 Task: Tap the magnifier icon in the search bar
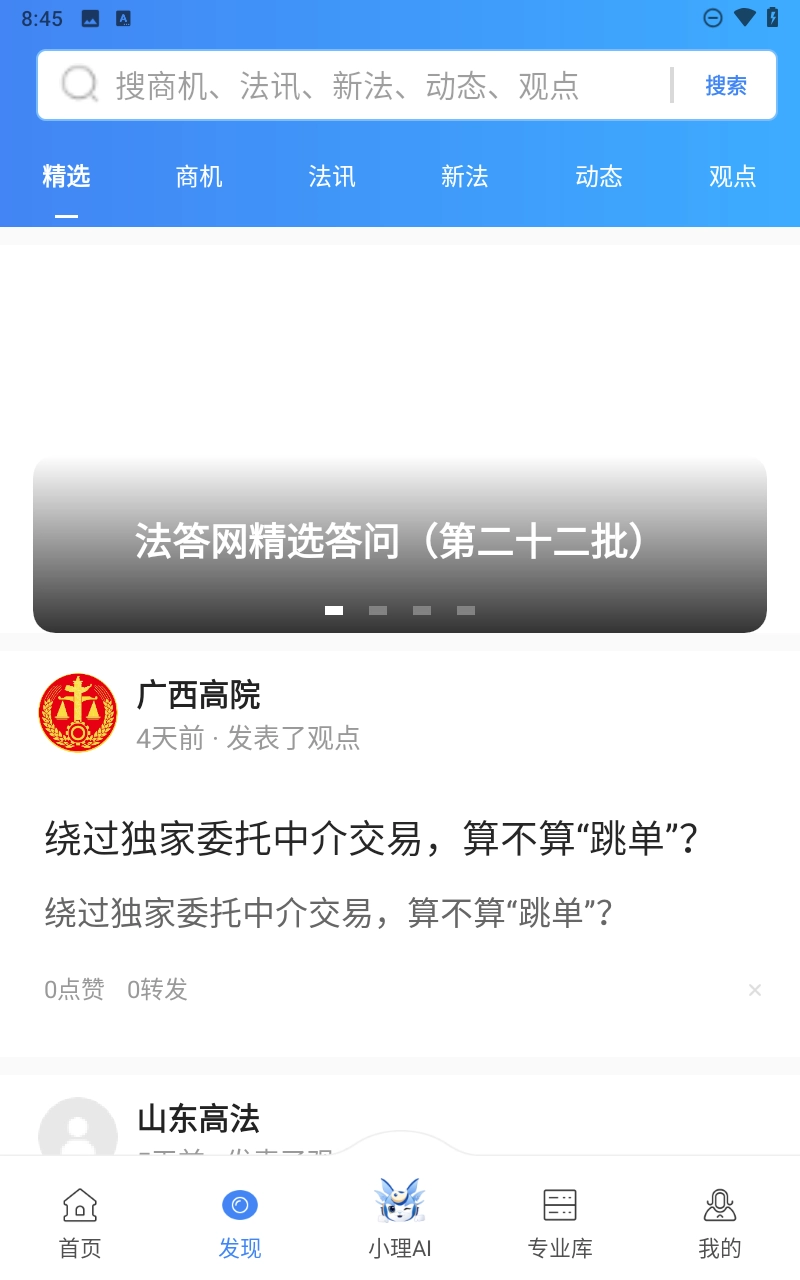pyautogui.click(x=78, y=85)
